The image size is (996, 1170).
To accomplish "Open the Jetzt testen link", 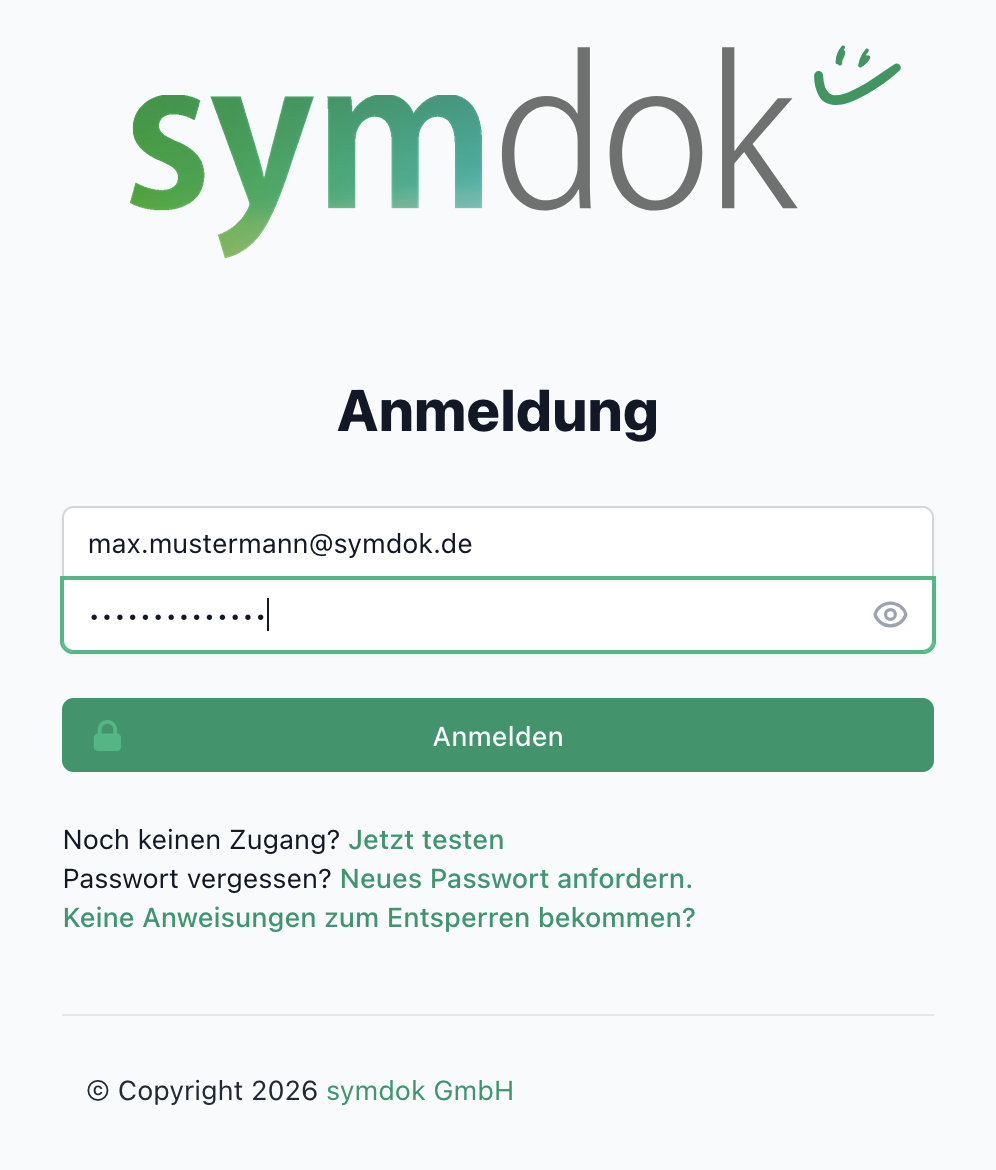I will (x=425, y=840).
